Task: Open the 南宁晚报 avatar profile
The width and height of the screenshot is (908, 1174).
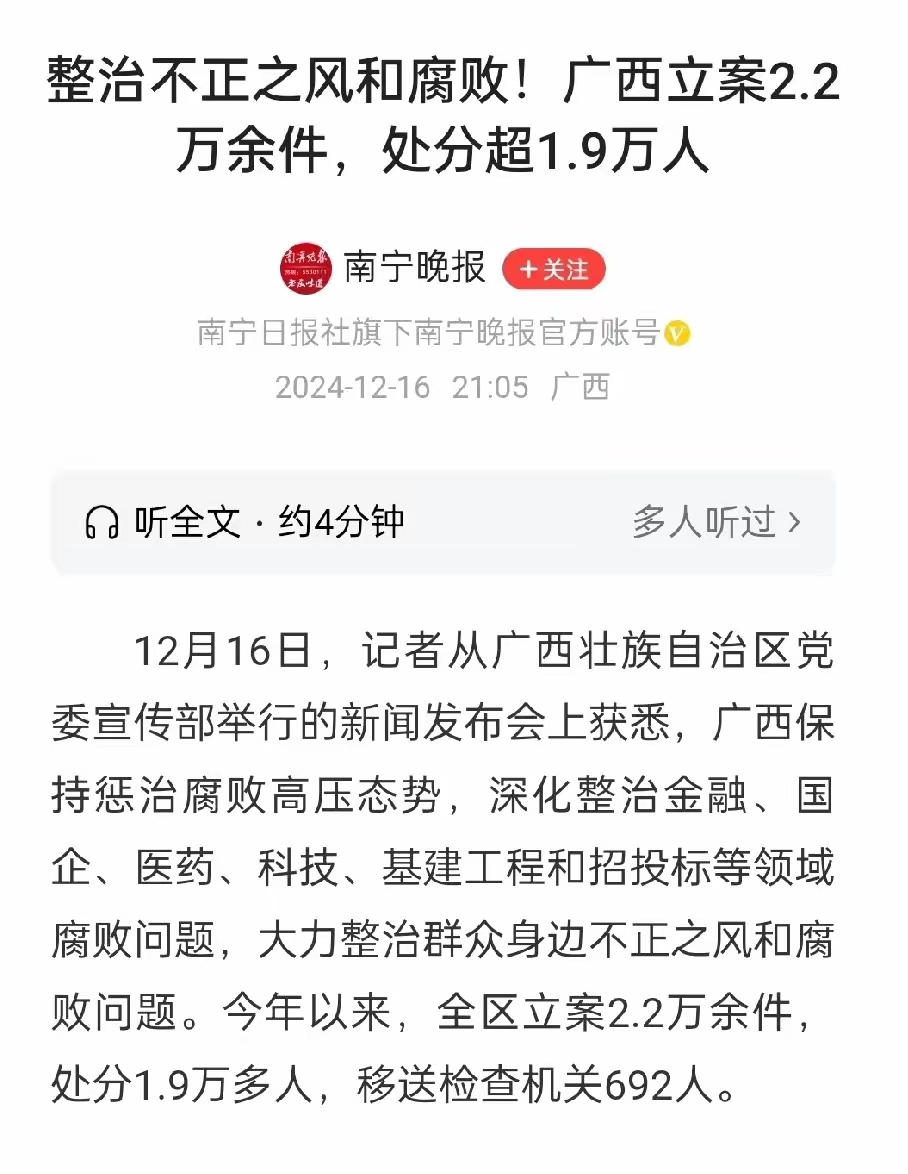Action: pyautogui.click(x=304, y=269)
